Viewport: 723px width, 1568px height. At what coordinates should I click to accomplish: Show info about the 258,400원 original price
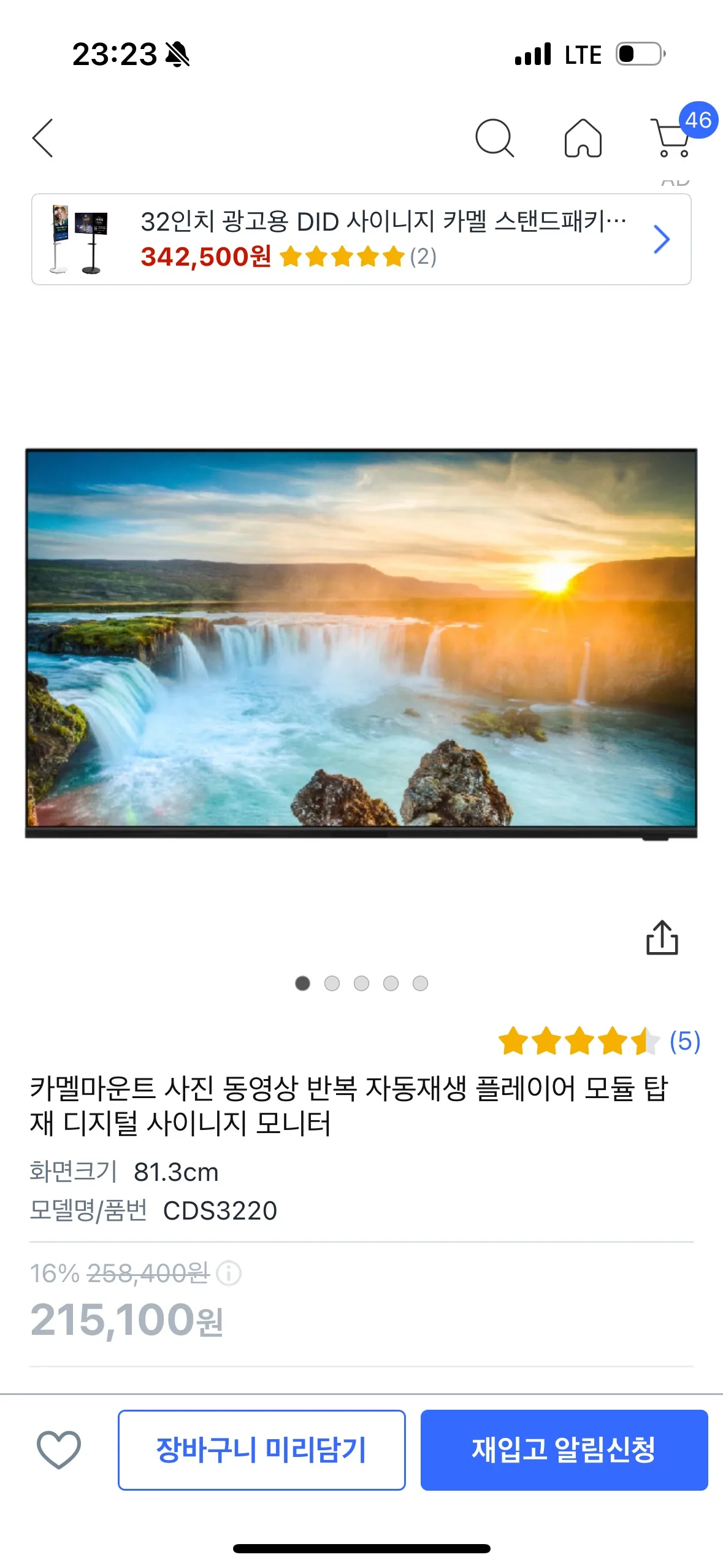pos(229,1273)
